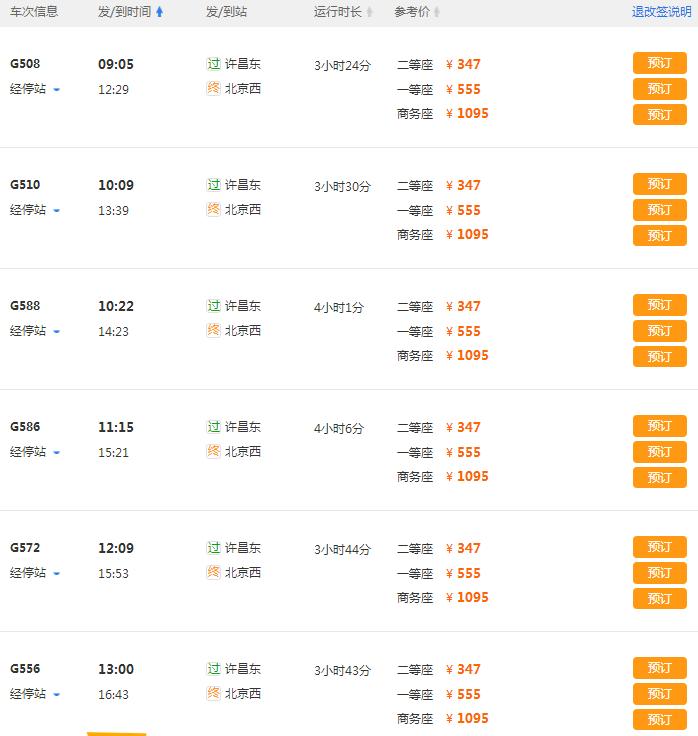The height and width of the screenshot is (736, 698).
Task: Book 一等座 on train G510
Action: (x=659, y=210)
